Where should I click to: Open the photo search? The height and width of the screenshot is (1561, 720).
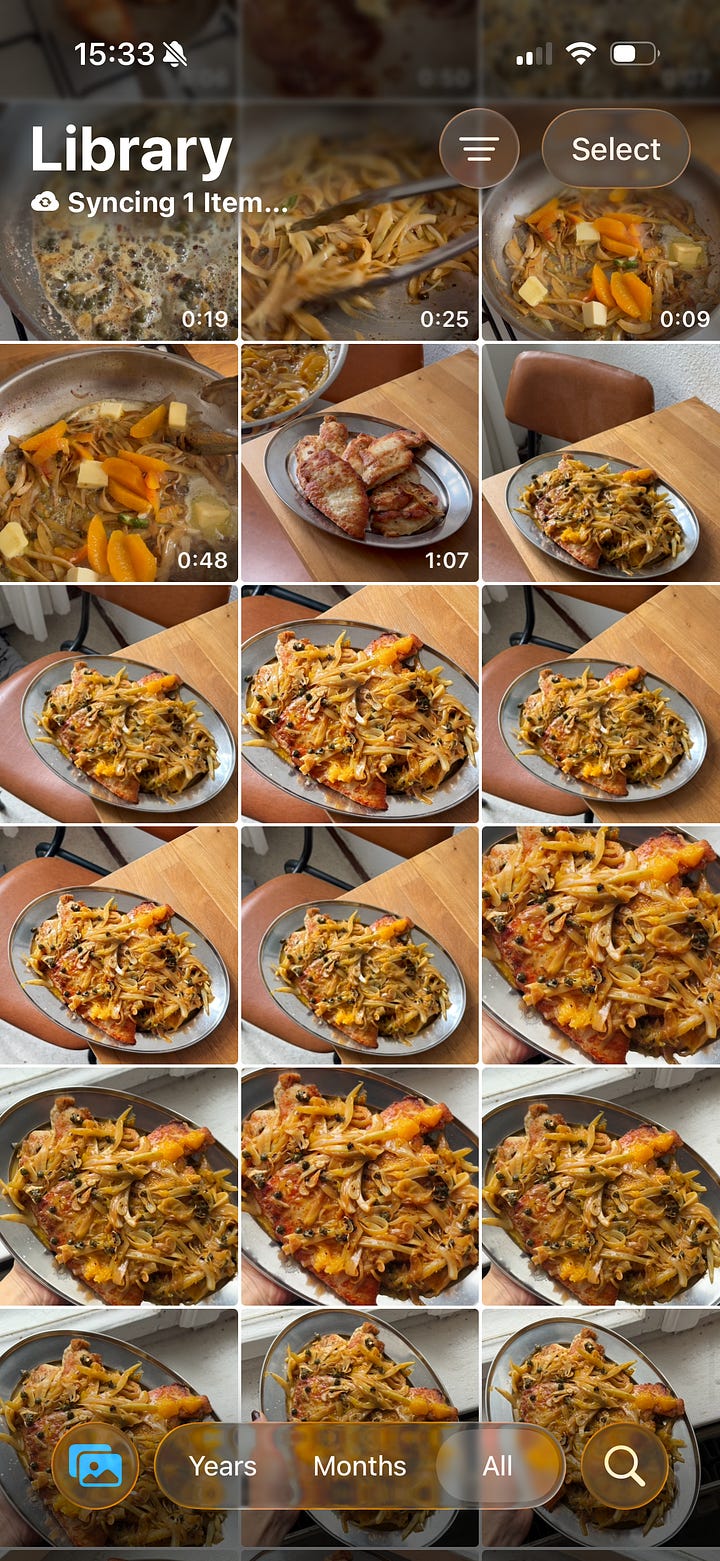click(624, 1466)
